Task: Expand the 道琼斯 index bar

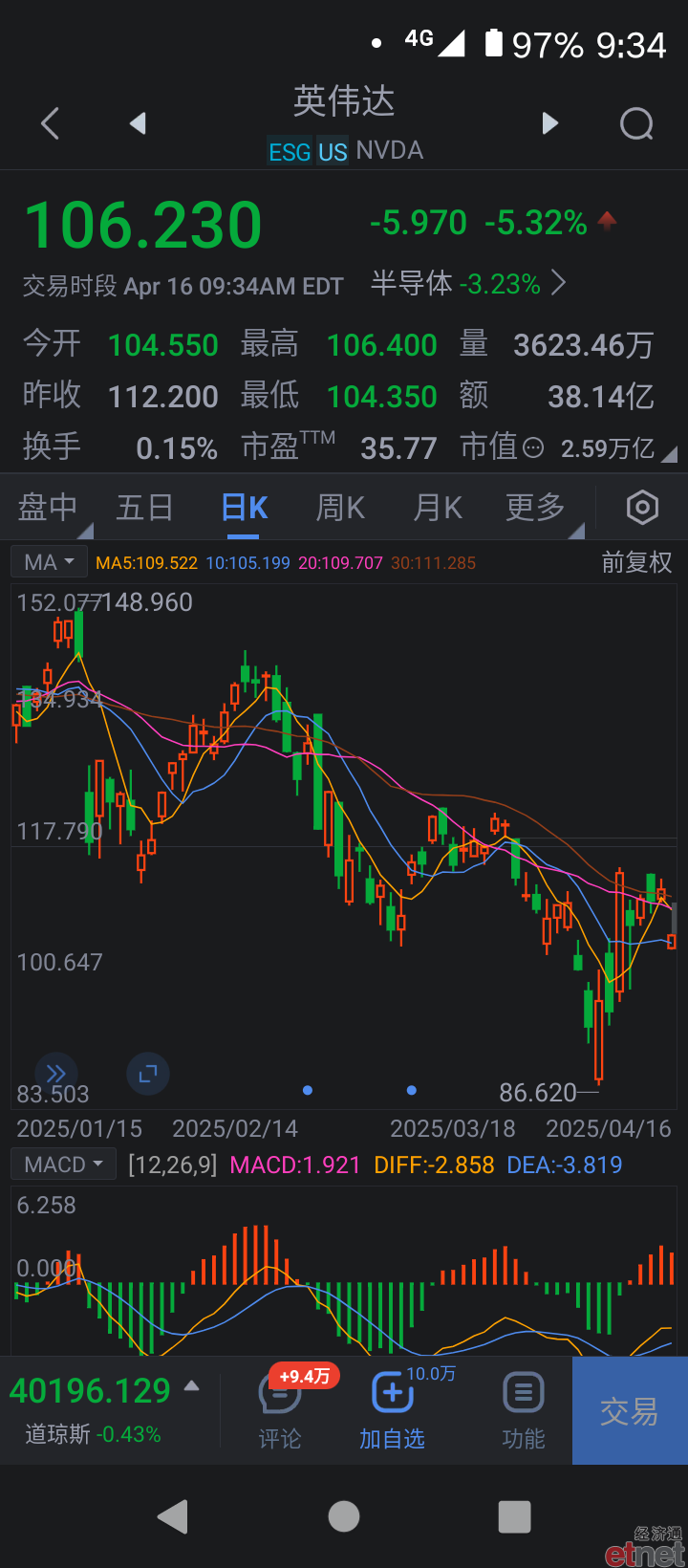Action: [x=105, y=1409]
